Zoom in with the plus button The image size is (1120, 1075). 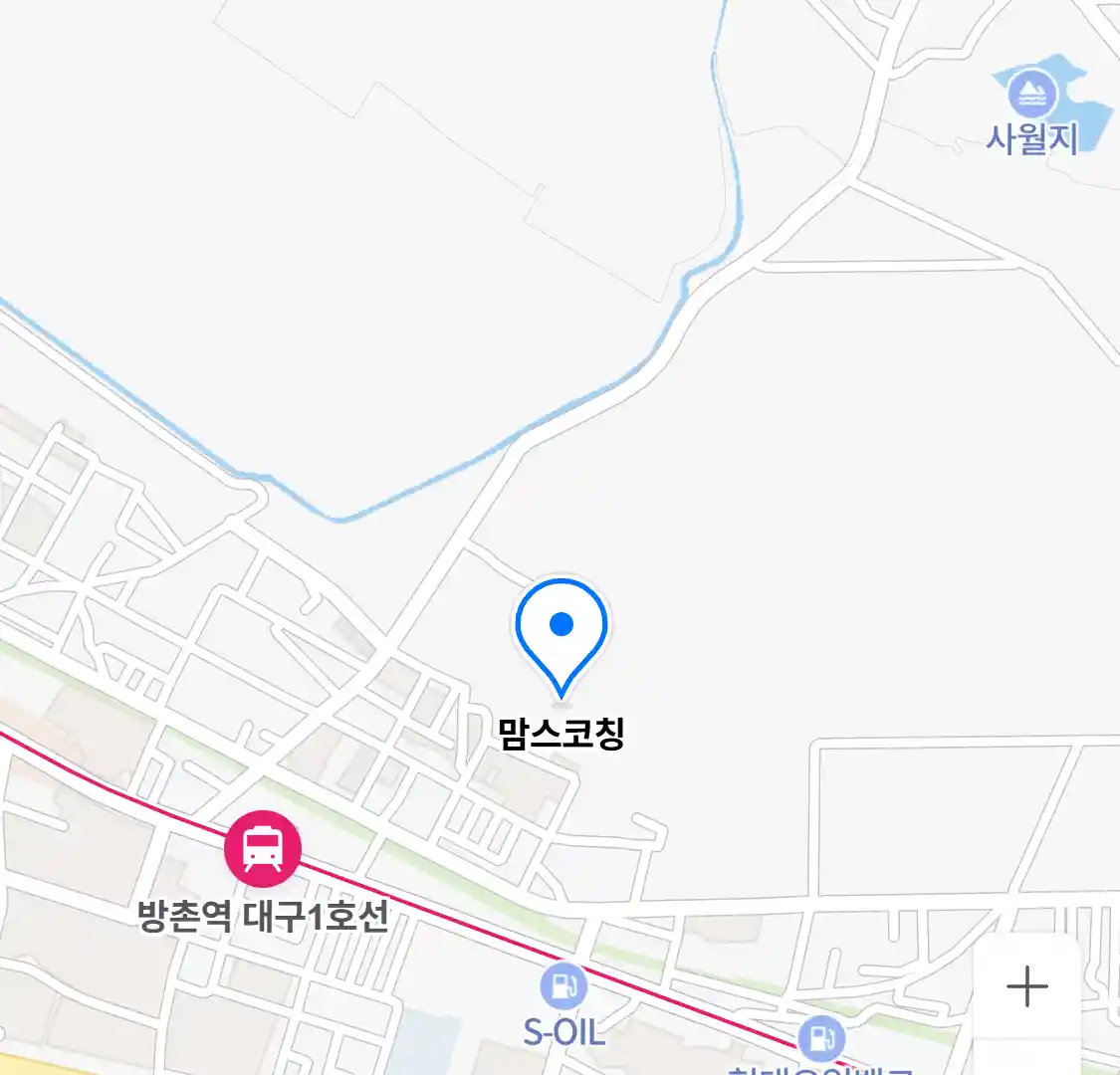click(x=1026, y=987)
